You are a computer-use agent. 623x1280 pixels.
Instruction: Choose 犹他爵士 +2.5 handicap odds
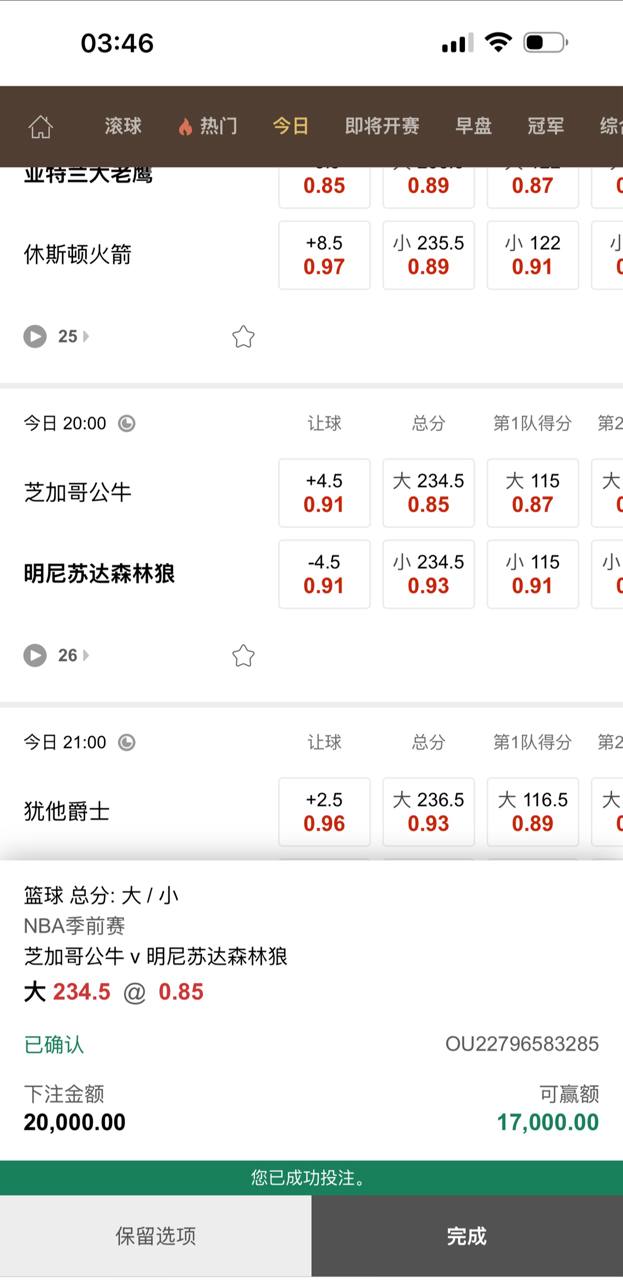pos(324,812)
